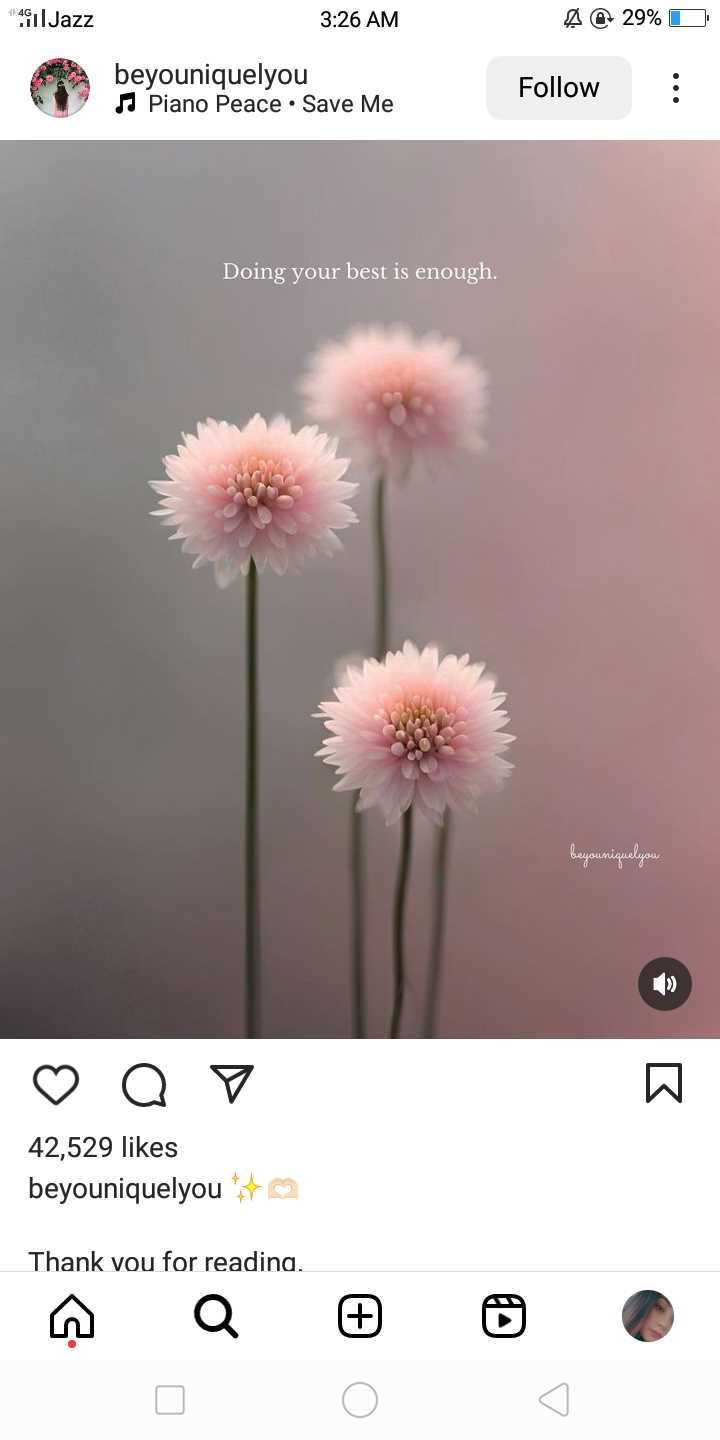View the 42,529 likes list
The width and height of the screenshot is (720, 1440).
click(x=103, y=1147)
